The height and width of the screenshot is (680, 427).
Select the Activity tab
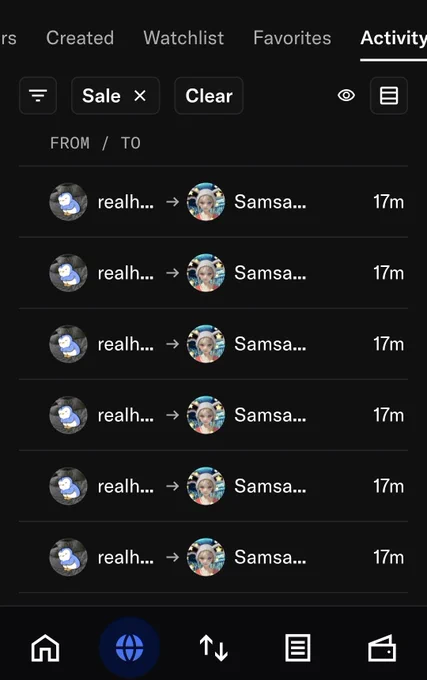point(394,38)
